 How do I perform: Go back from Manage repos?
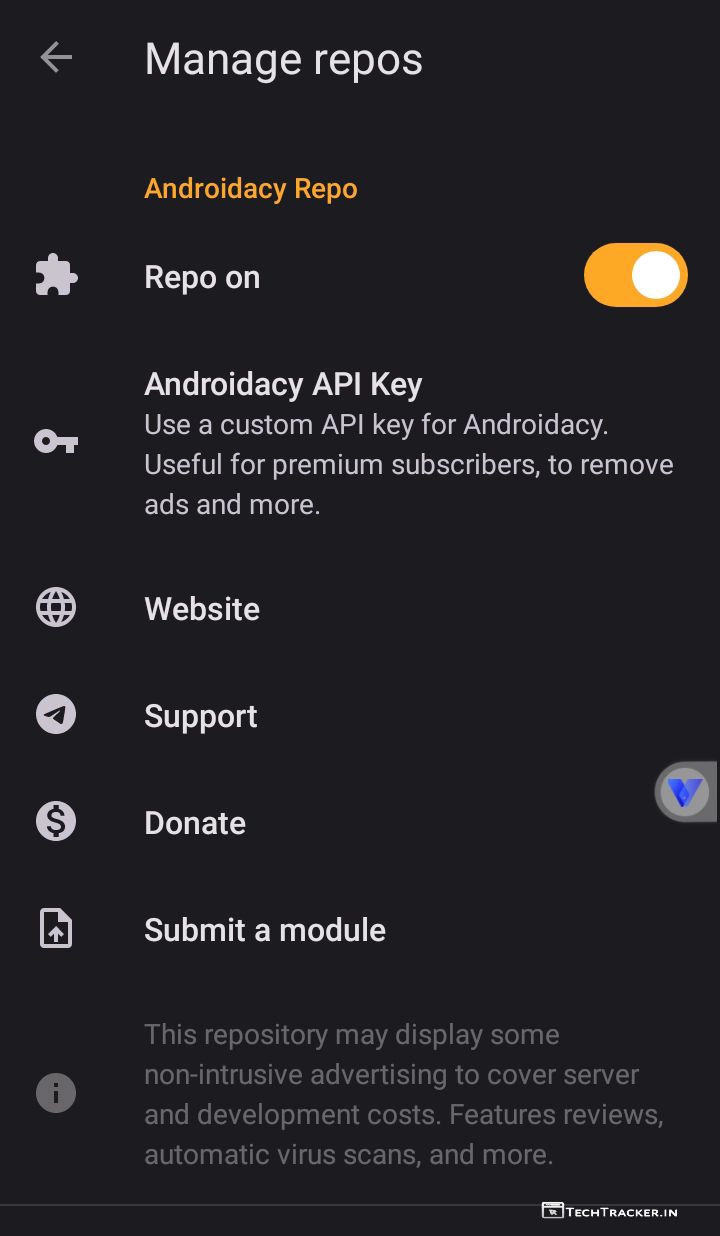(56, 58)
